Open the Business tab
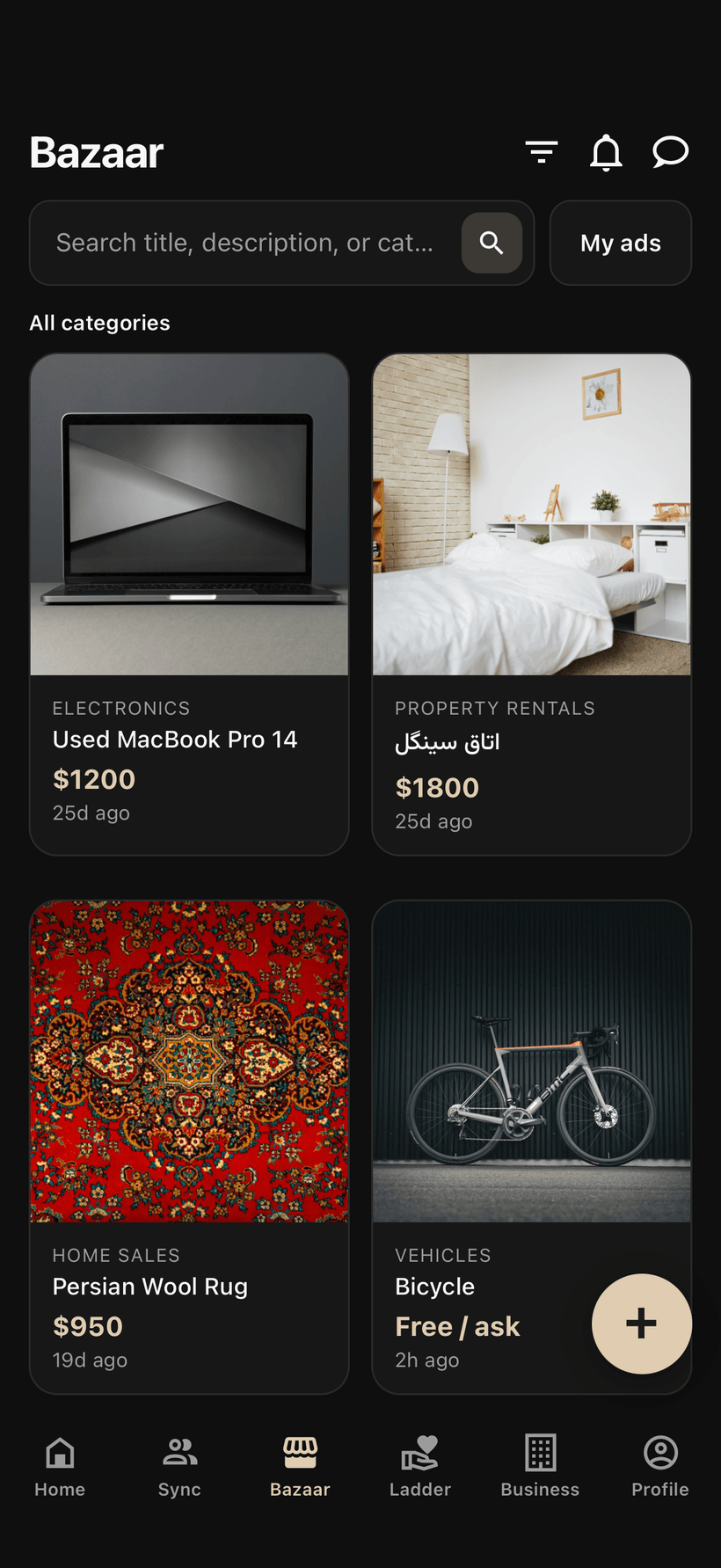 540,1467
